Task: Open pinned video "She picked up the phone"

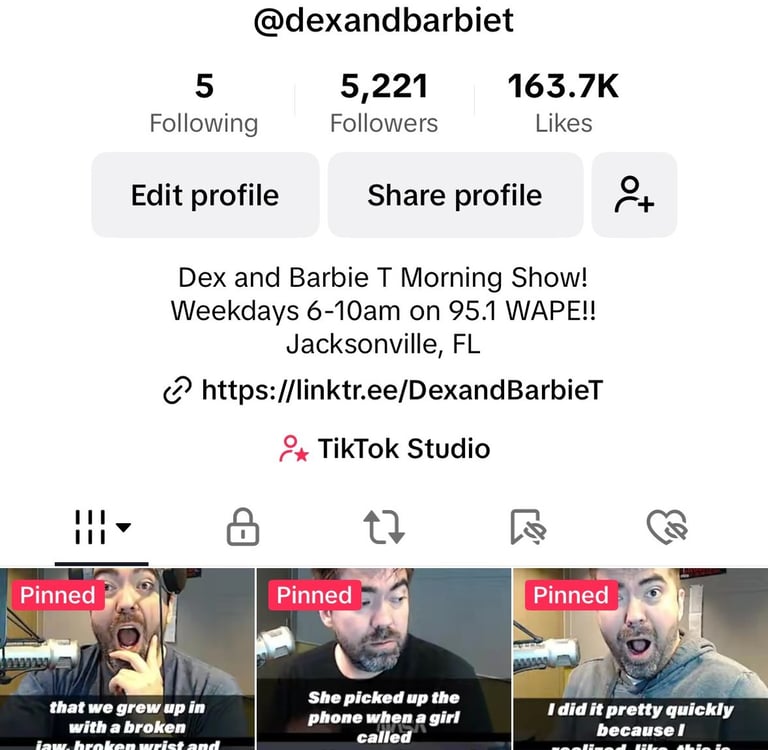Action: (384, 660)
